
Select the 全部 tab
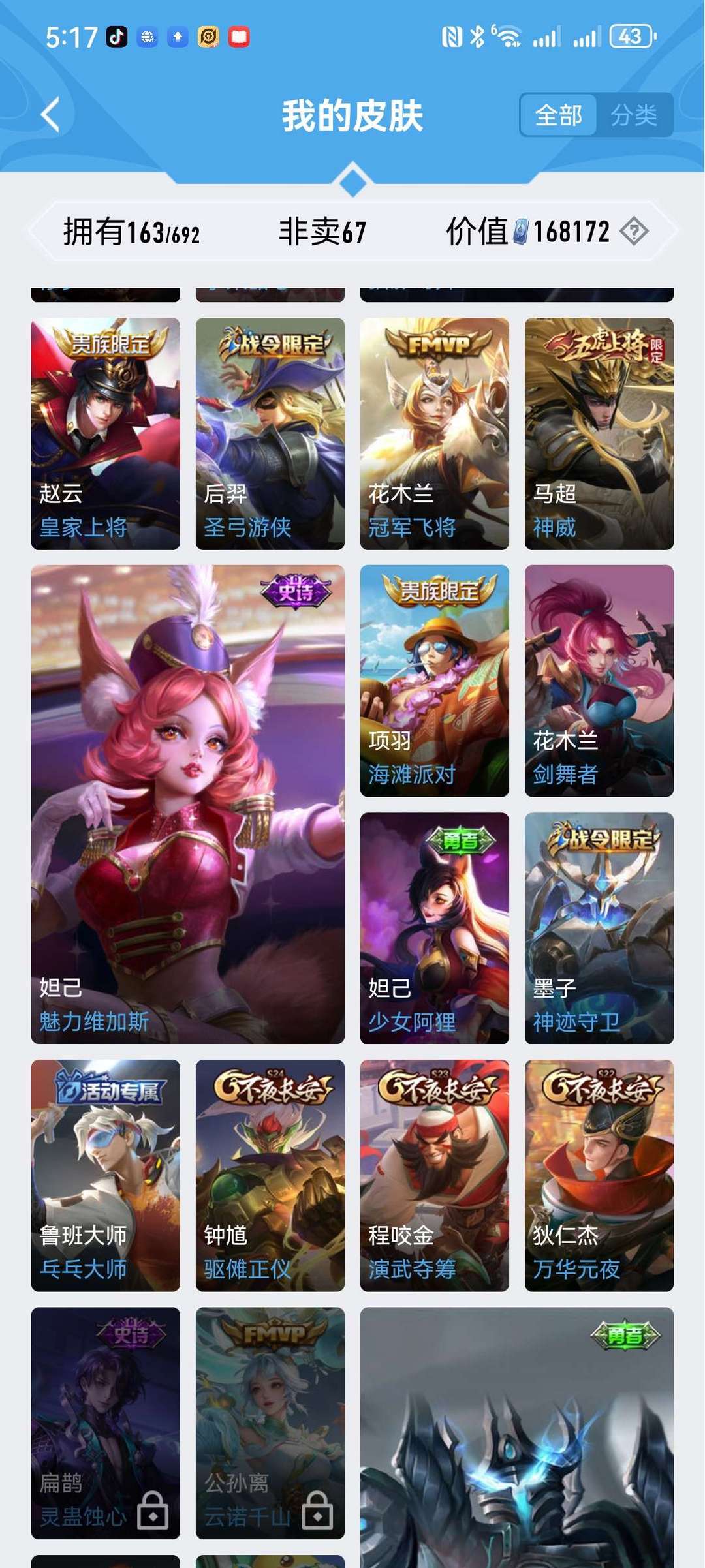tap(559, 115)
